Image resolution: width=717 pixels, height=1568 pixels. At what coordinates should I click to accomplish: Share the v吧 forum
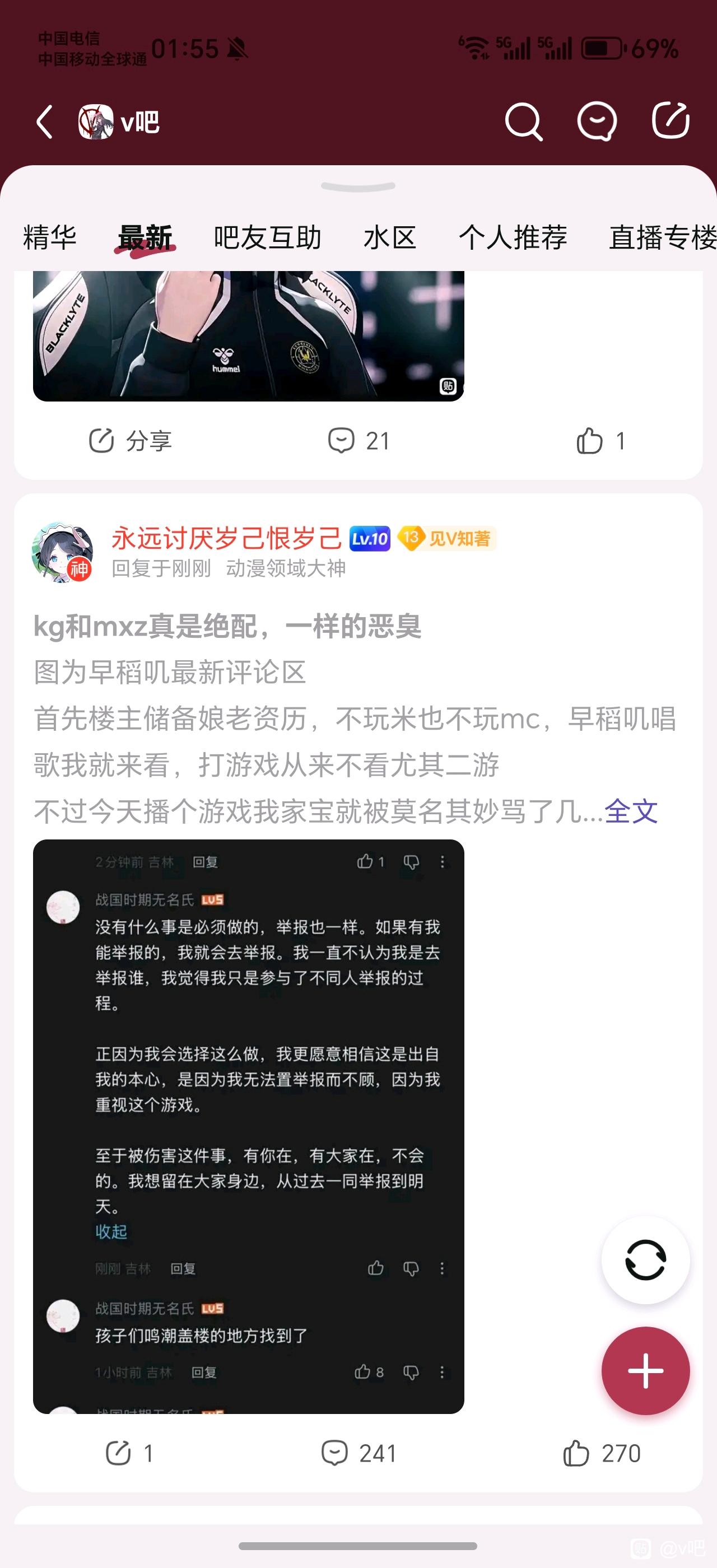pyautogui.click(x=670, y=120)
